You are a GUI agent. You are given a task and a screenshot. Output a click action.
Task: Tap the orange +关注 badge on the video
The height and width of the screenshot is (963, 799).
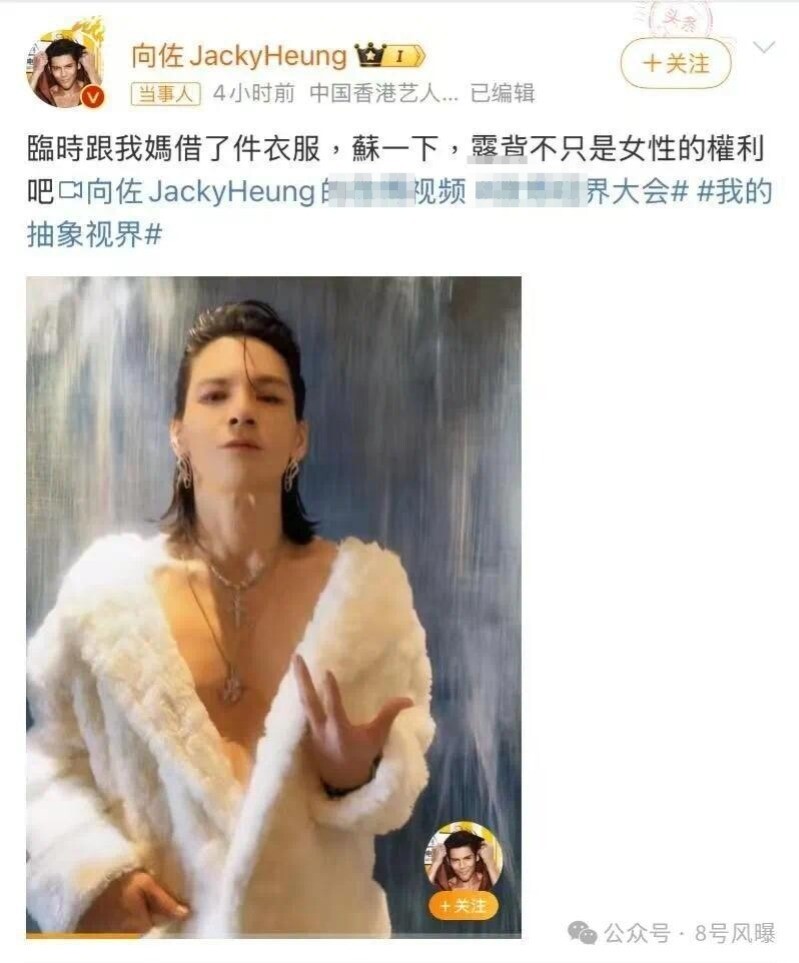[463, 906]
